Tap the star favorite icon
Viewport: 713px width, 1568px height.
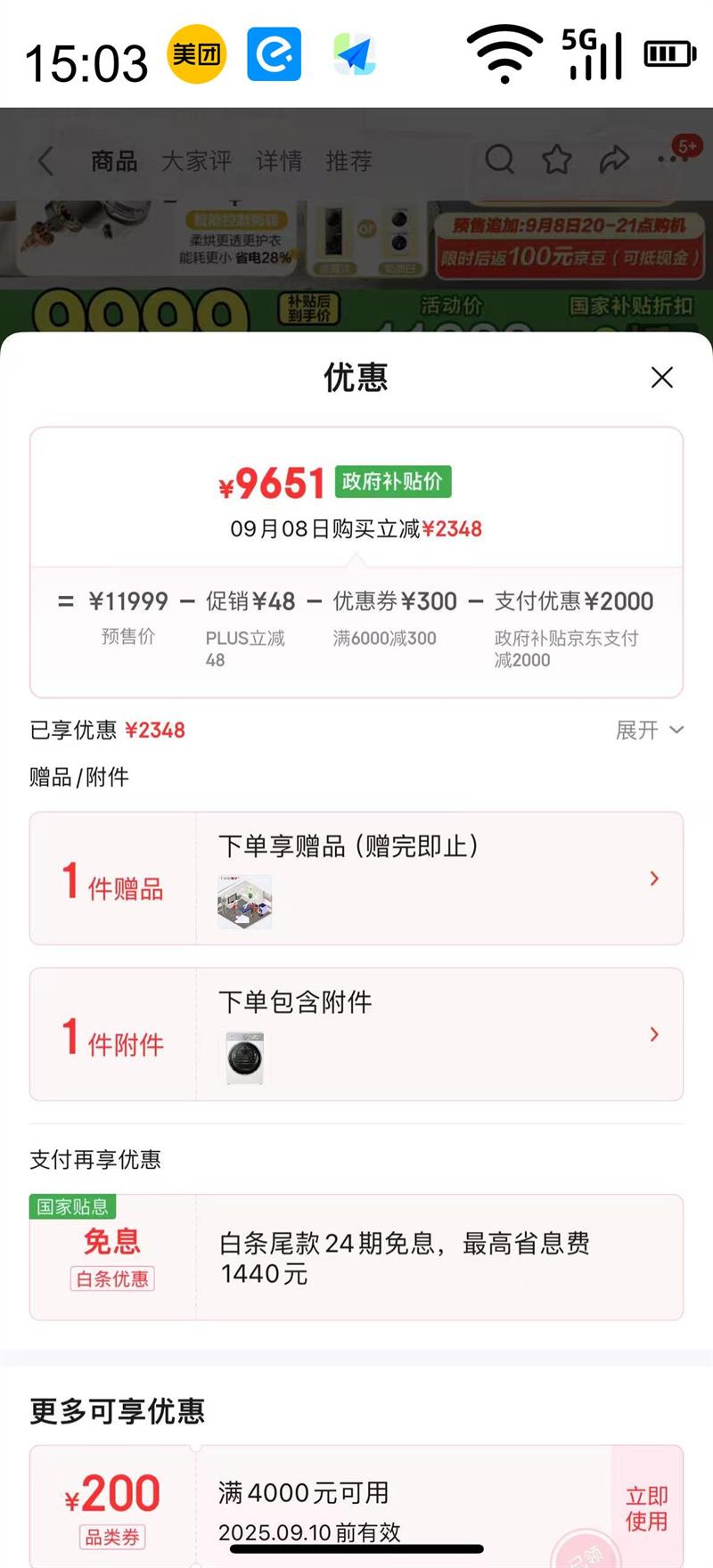click(556, 159)
